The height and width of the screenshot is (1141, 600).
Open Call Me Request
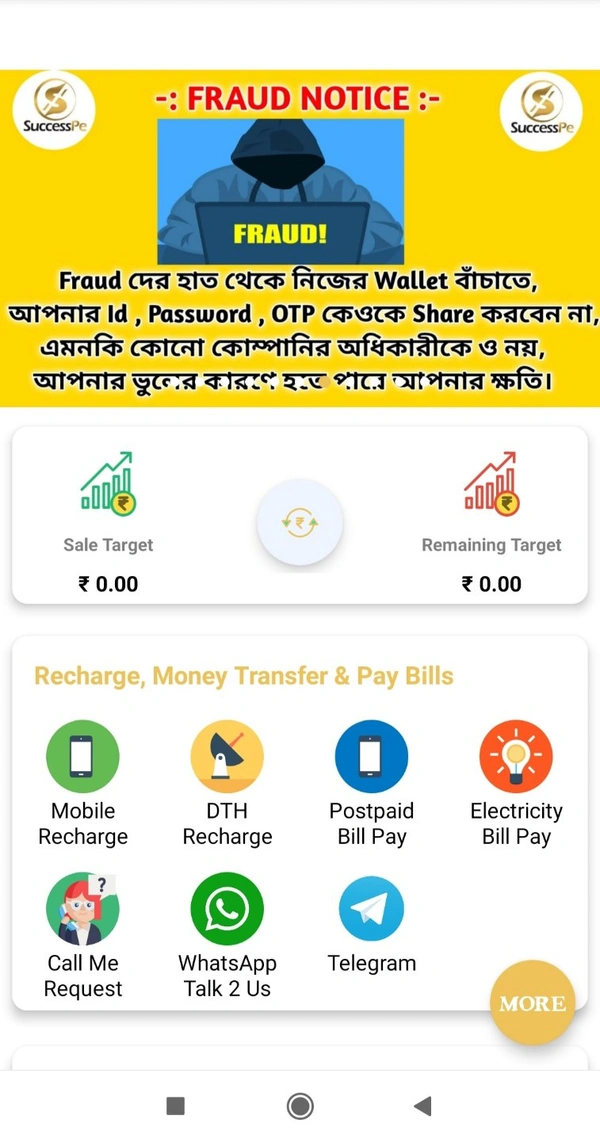pyautogui.click(x=83, y=909)
